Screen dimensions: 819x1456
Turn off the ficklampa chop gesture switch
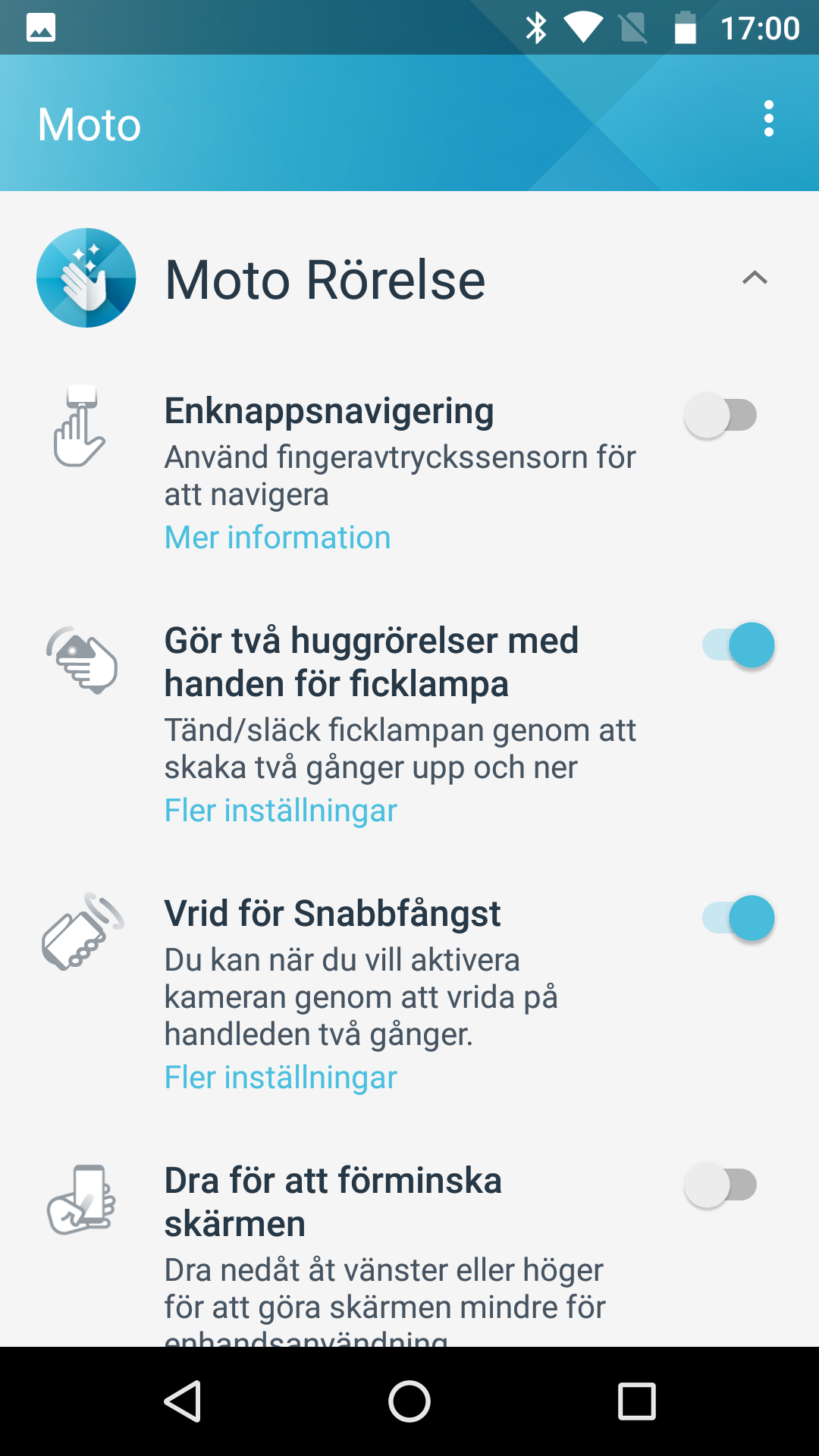(739, 645)
